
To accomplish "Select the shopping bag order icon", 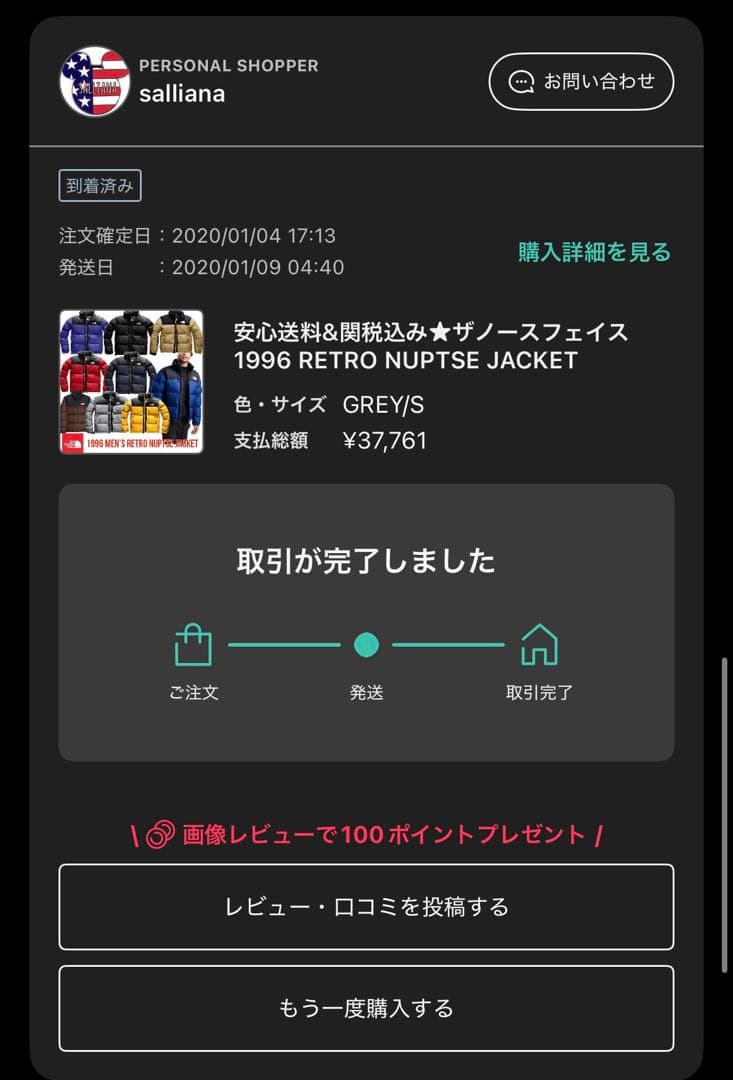I will click(194, 643).
